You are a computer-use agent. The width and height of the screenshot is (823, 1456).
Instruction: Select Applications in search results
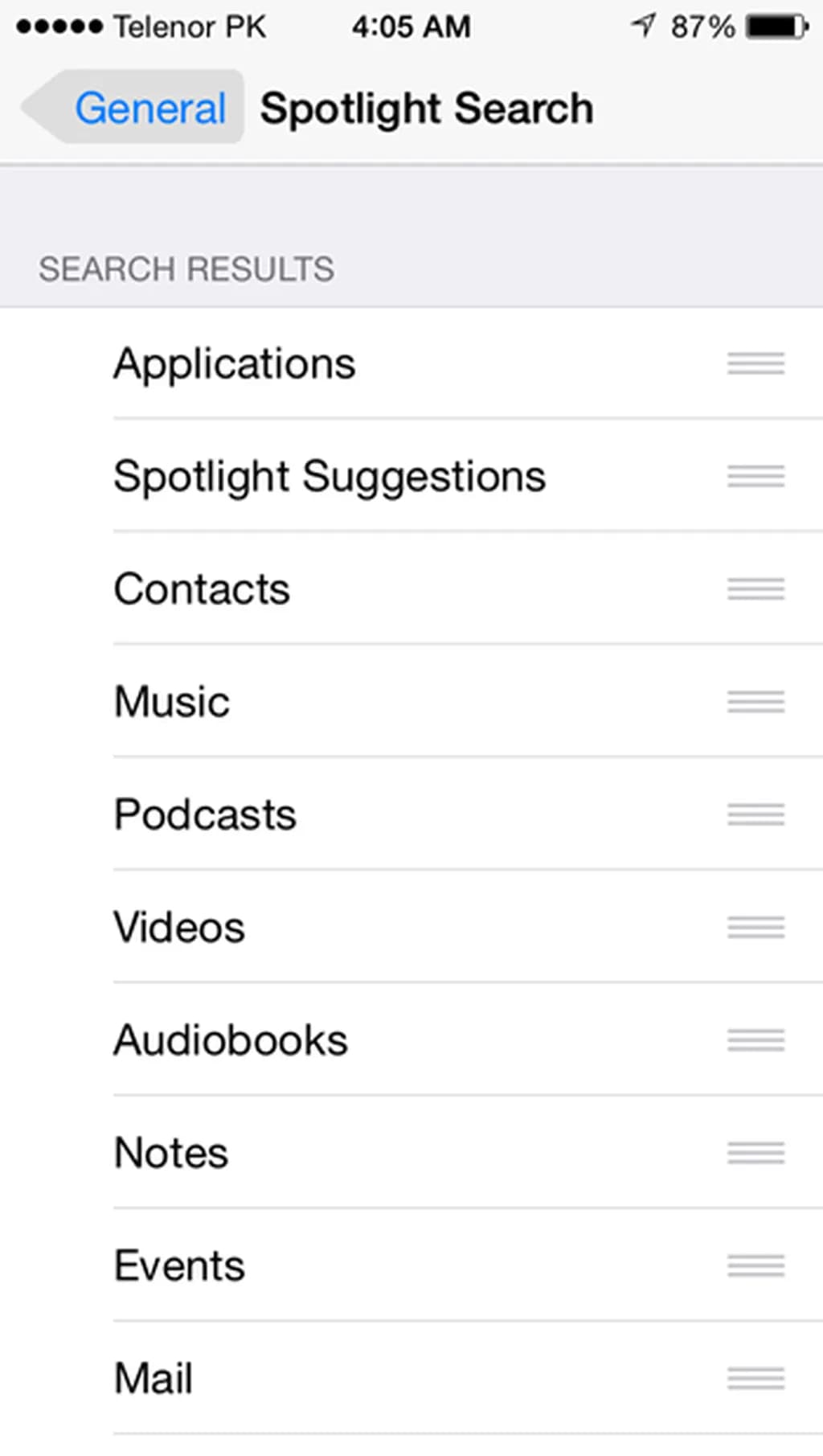point(235,363)
